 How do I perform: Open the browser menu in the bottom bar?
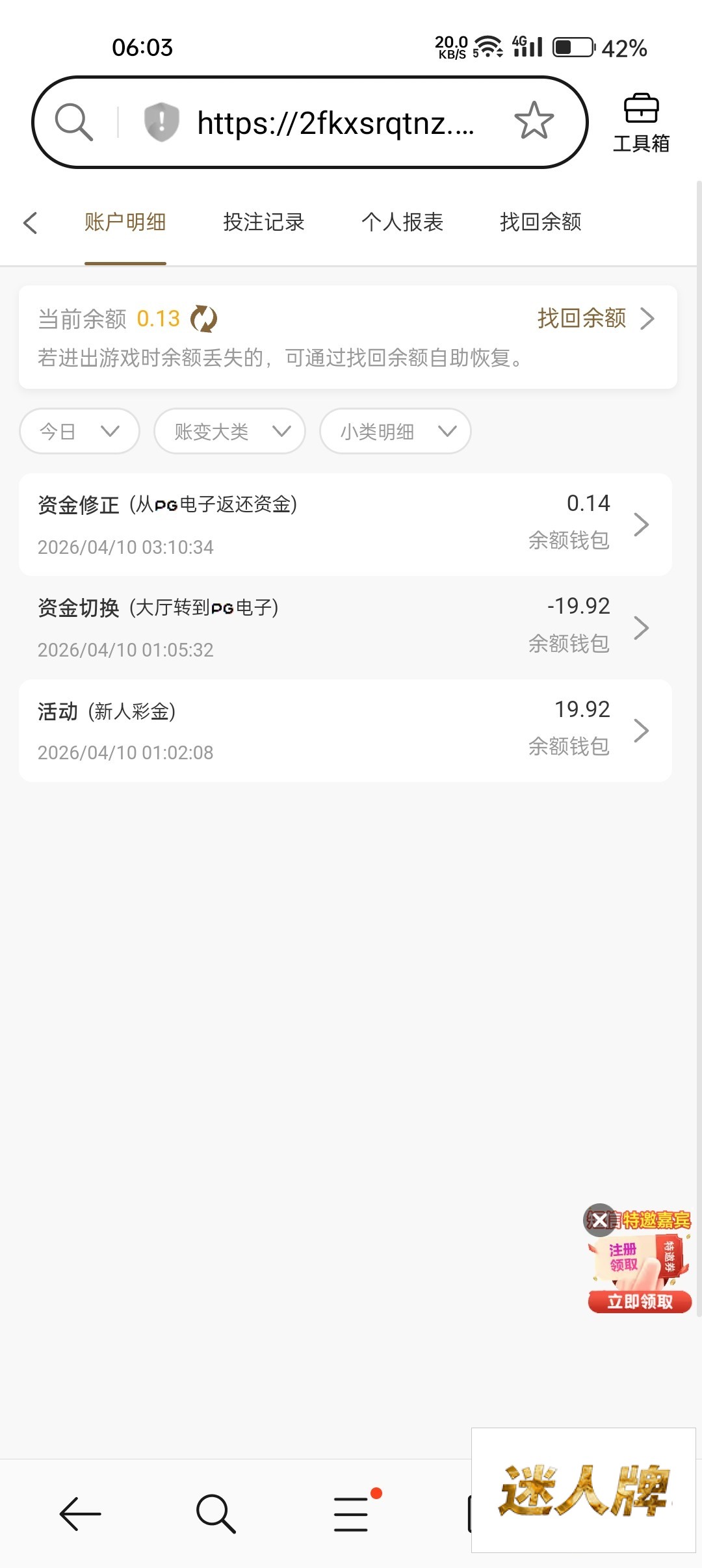point(352,1514)
